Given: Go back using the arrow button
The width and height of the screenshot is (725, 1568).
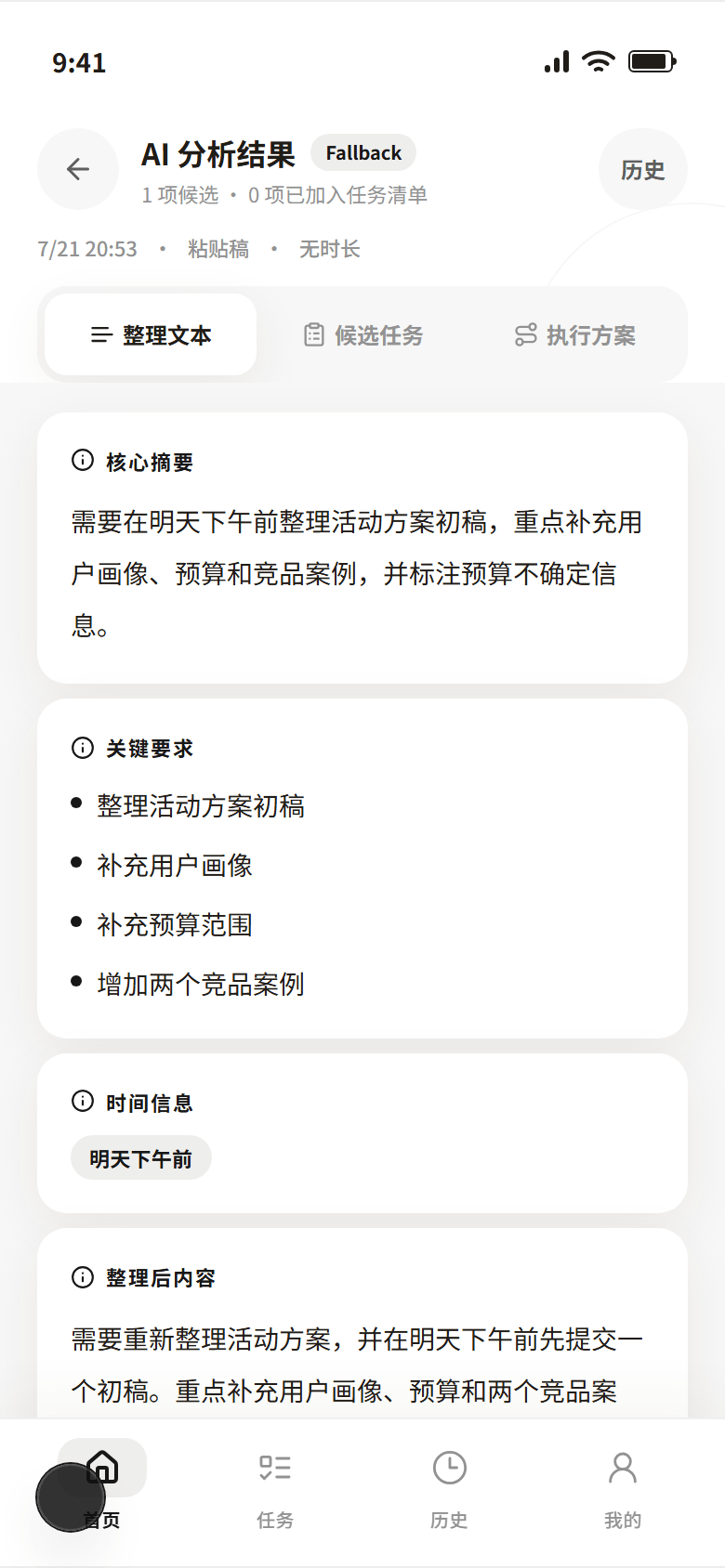Looking at the screenshot, I should [x=78, y=169].
